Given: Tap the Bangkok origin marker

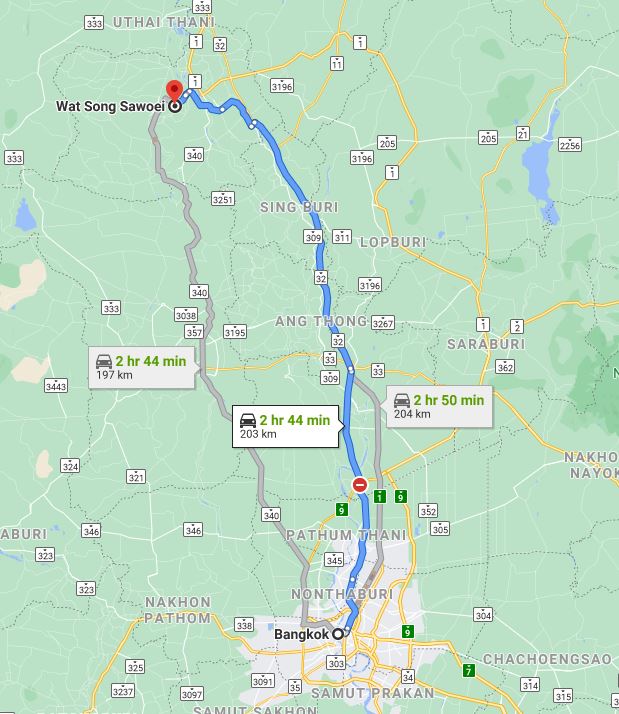Looking at the screenshot, I should 339,633.
